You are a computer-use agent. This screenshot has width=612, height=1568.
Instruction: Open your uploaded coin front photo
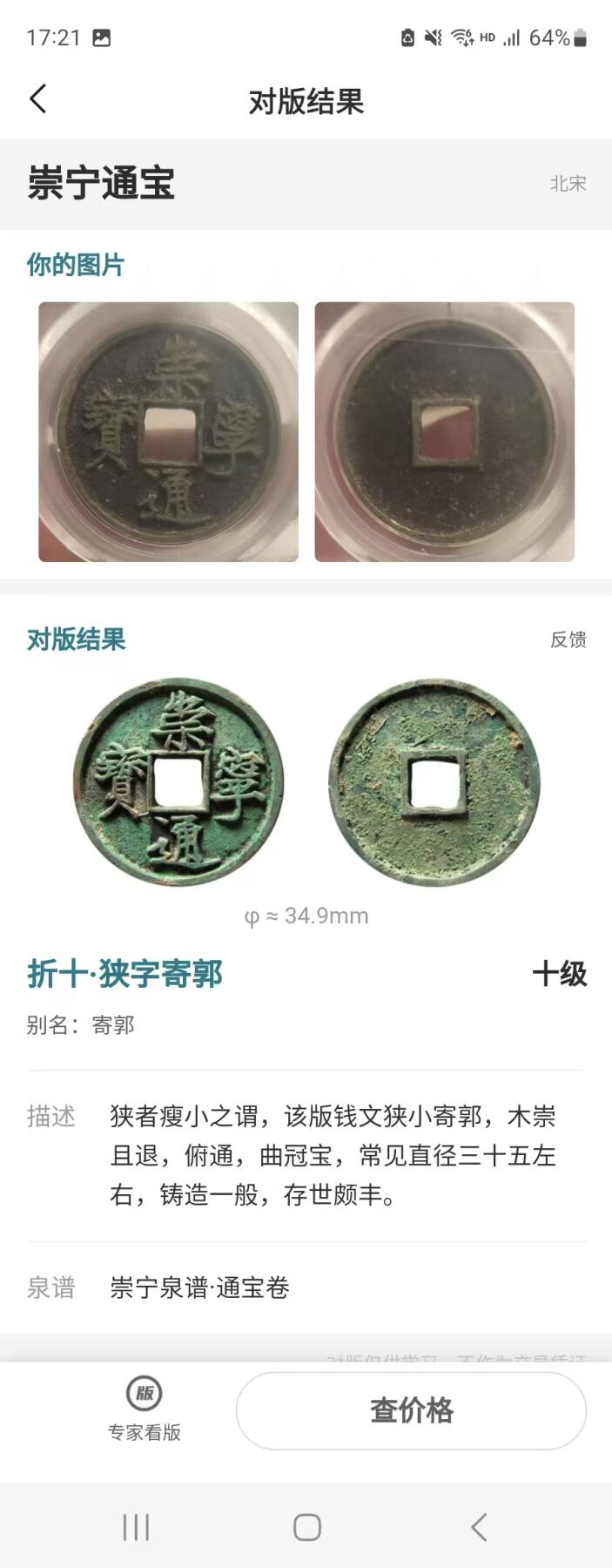(x=168, y=431)
